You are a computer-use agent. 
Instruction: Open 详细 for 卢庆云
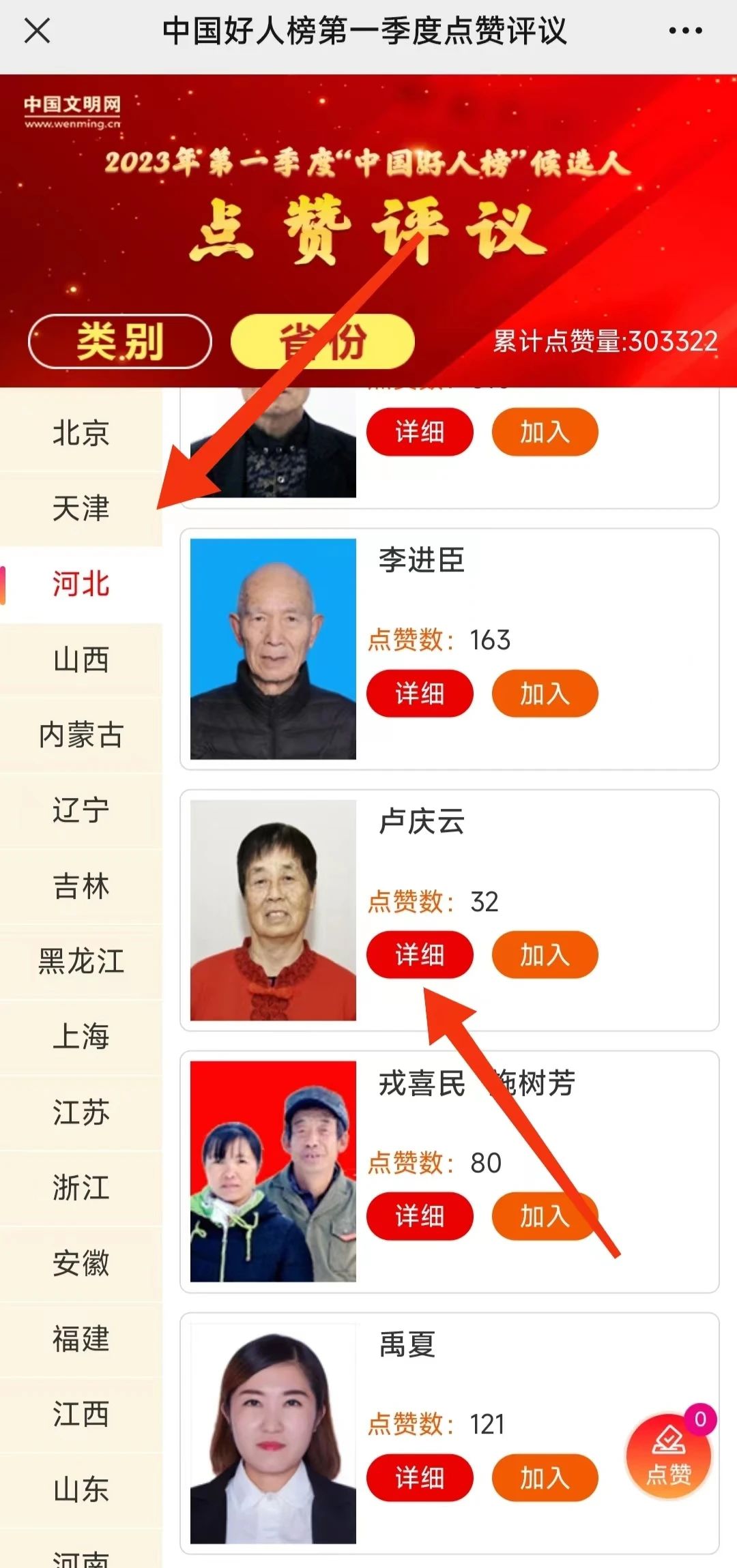pos(419,955)
